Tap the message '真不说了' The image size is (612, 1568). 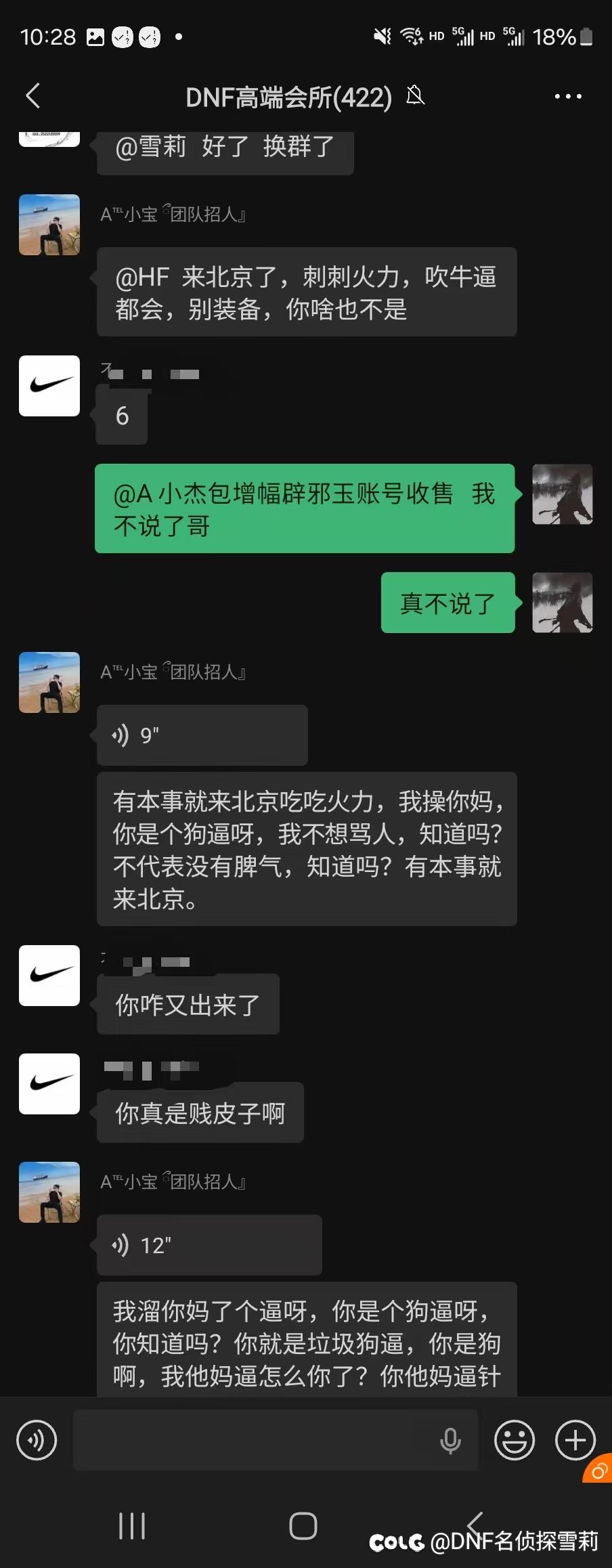tap(447, 602)
